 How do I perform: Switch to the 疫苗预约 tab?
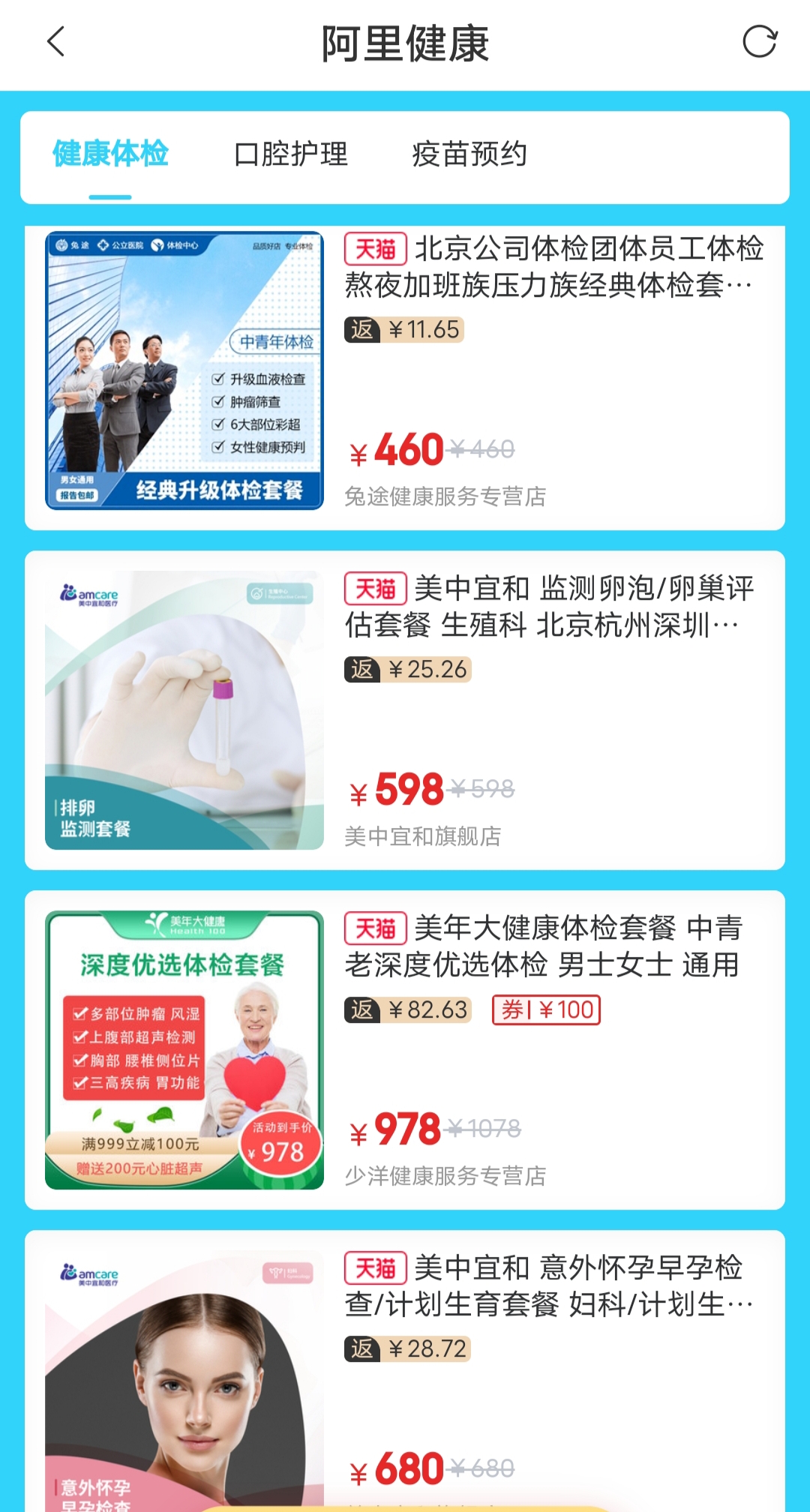point(469,154)
